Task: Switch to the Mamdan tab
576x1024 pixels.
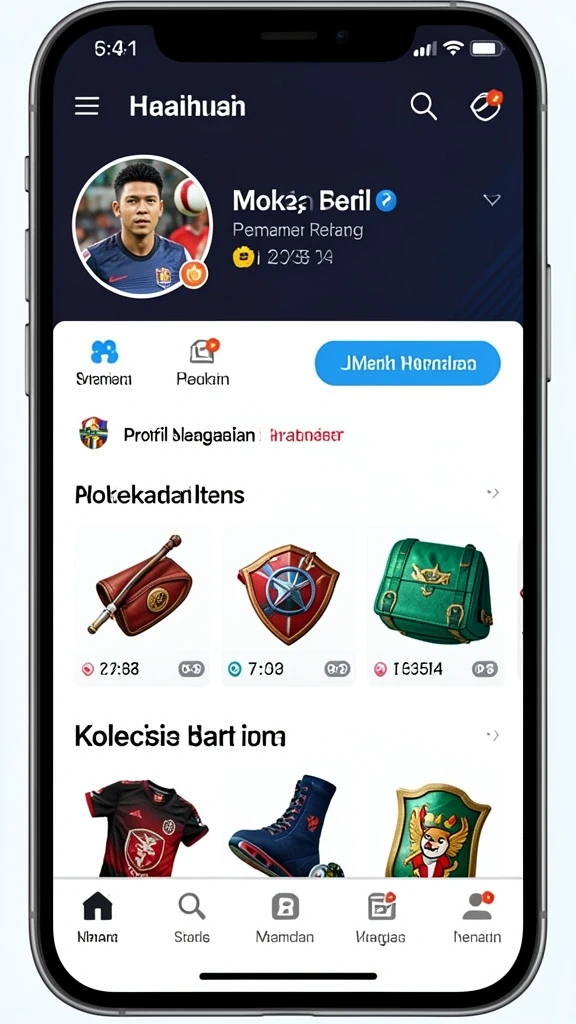Action: pyautogui.click(x=285, y=918)
